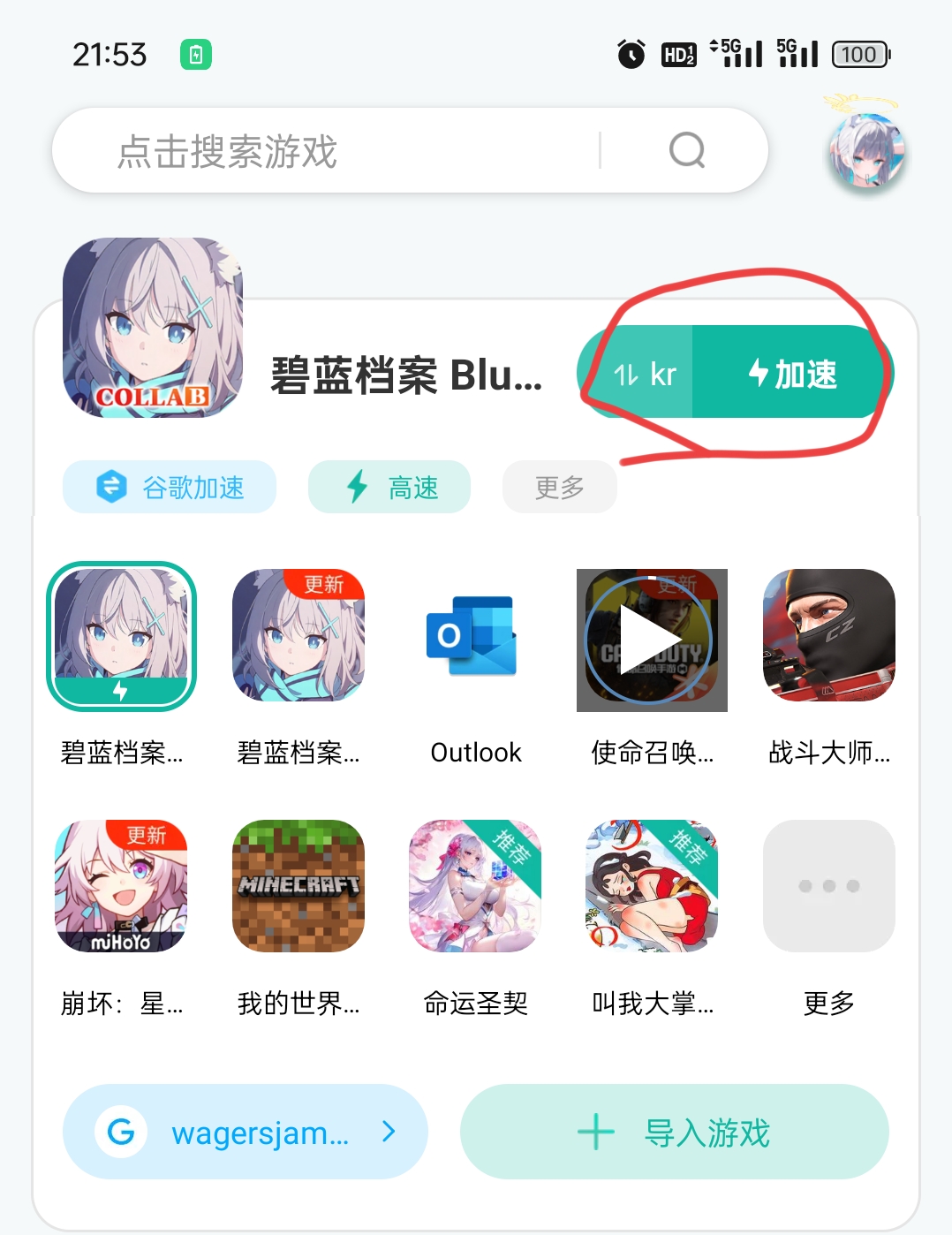Open the profile avatar
The width and height of the screenshot is (952, 1235).
pyautogui.click(x=866, y=151)
